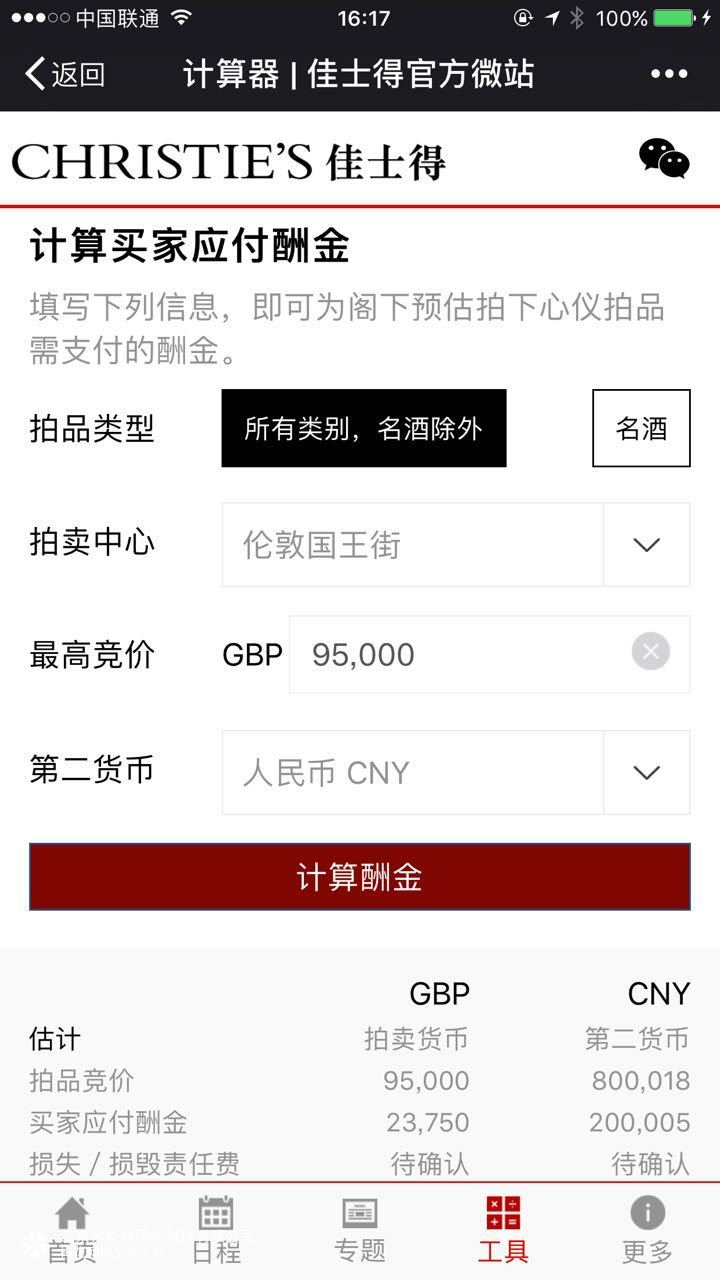Open the 日程 tab
Screen dimensions: 720x1280
(216, 1231)
